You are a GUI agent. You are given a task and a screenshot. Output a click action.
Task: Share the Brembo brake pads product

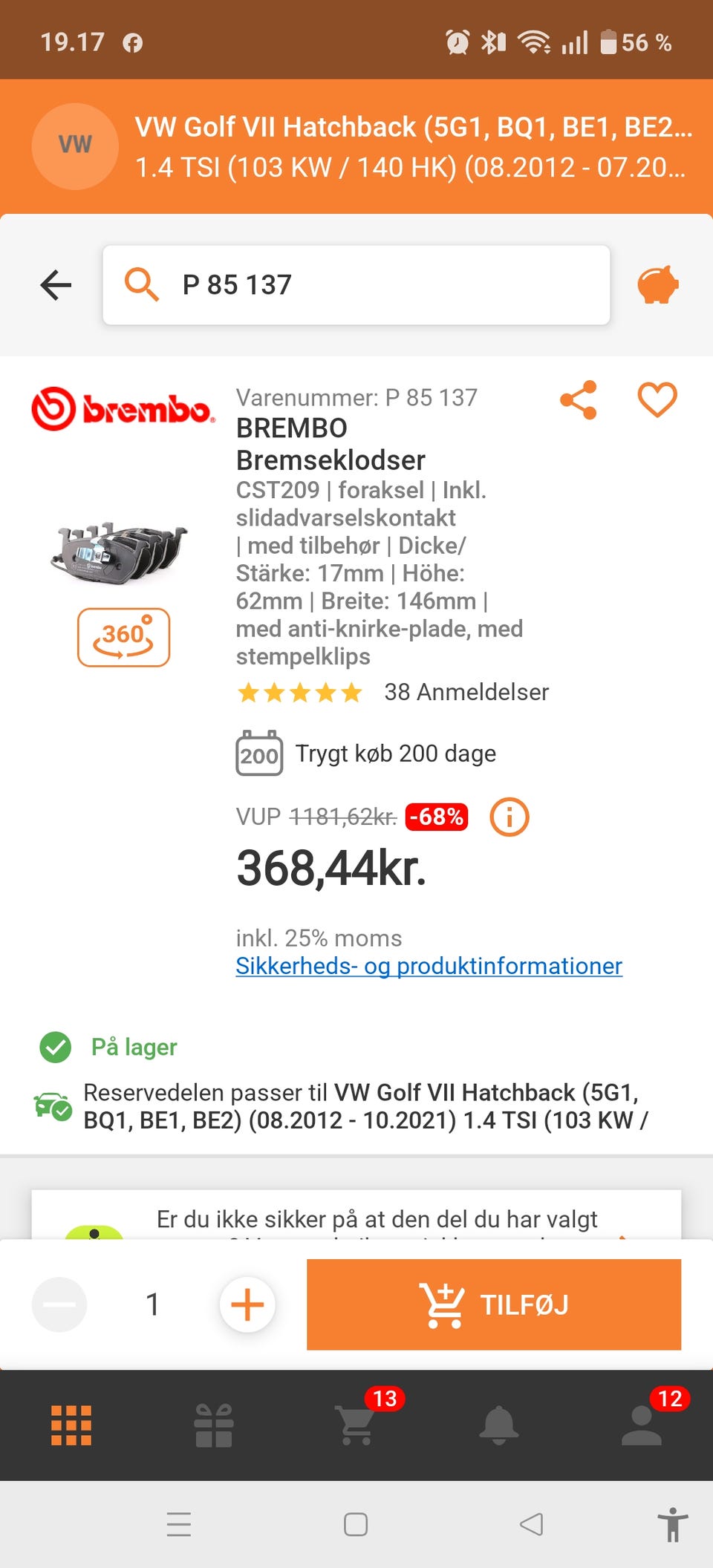(579, 399)
